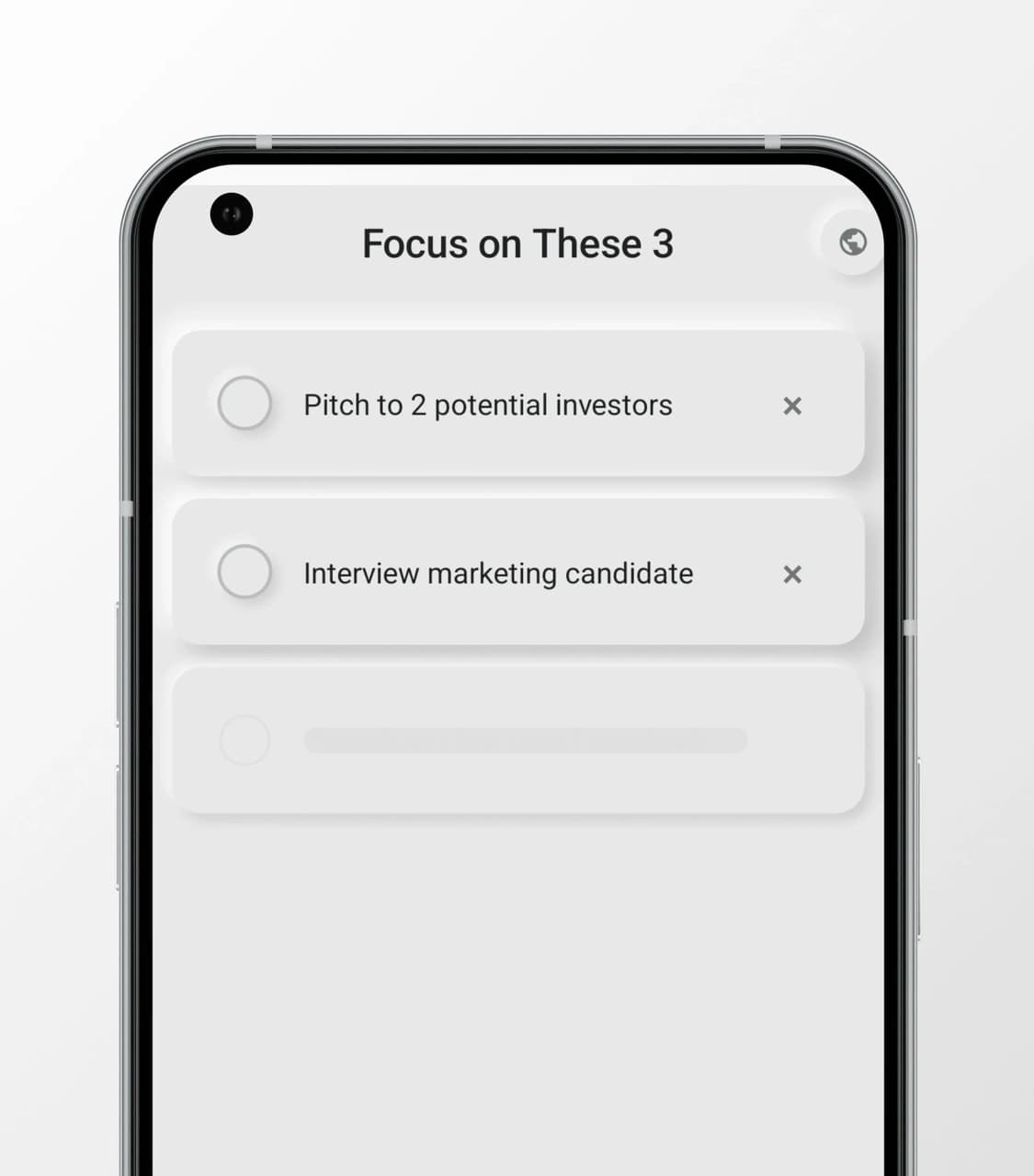Select the "Pitch to 2 potential investors" text
The height and width of the screenshot is (1176, 1034).
tap(487, 404)
